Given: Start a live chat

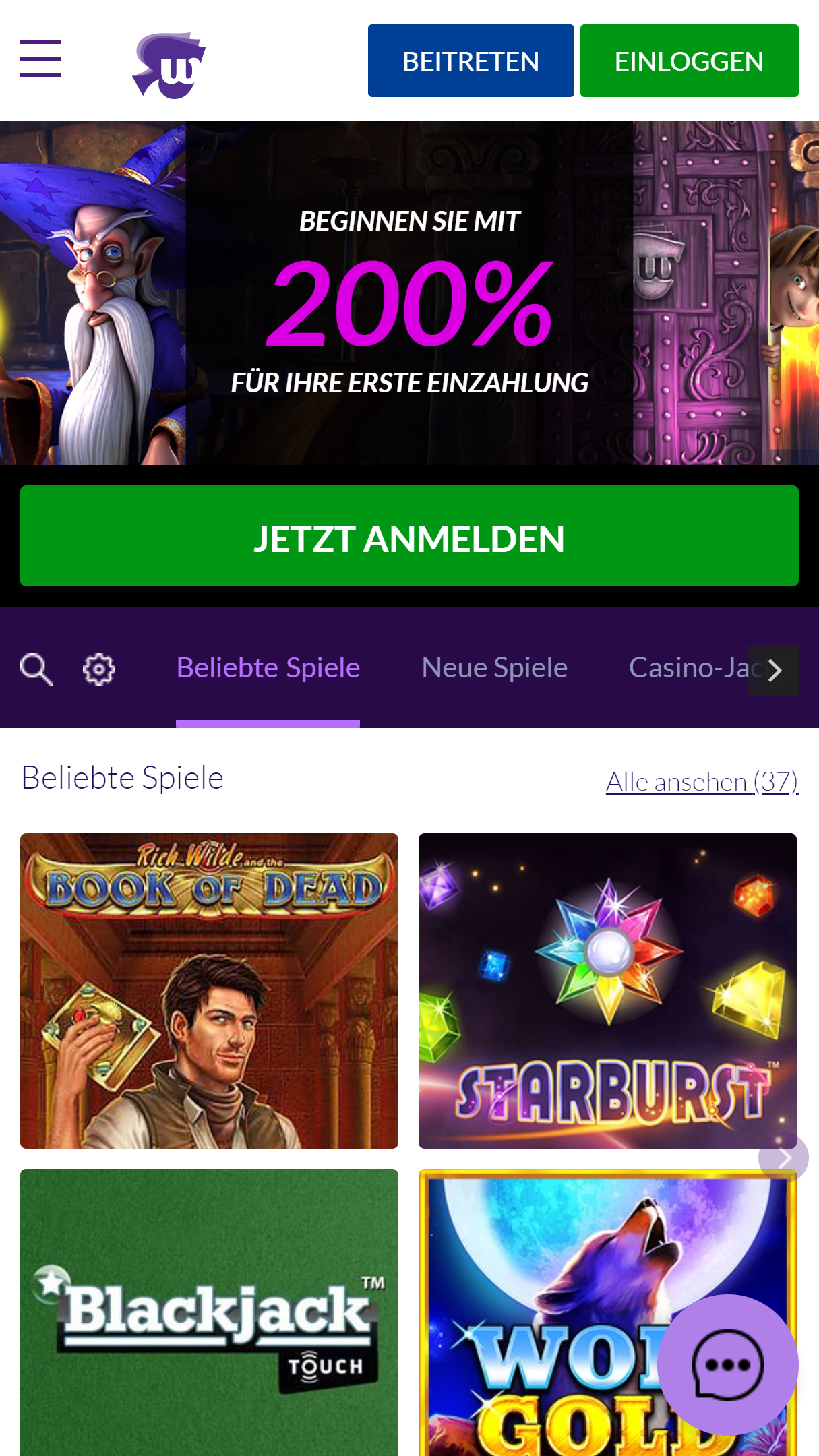Looking at the screenshot, I should coord(728,1365).
